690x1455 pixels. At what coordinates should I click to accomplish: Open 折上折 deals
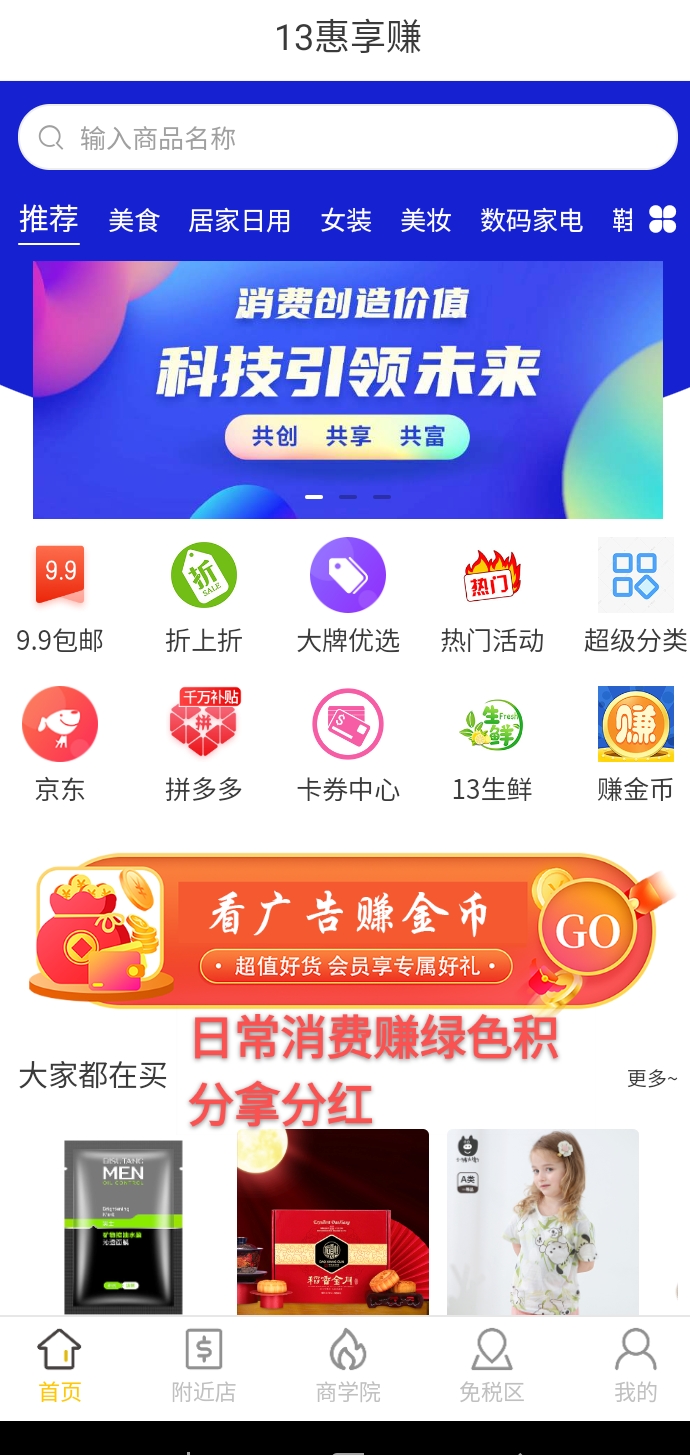(x=204, y=596)
